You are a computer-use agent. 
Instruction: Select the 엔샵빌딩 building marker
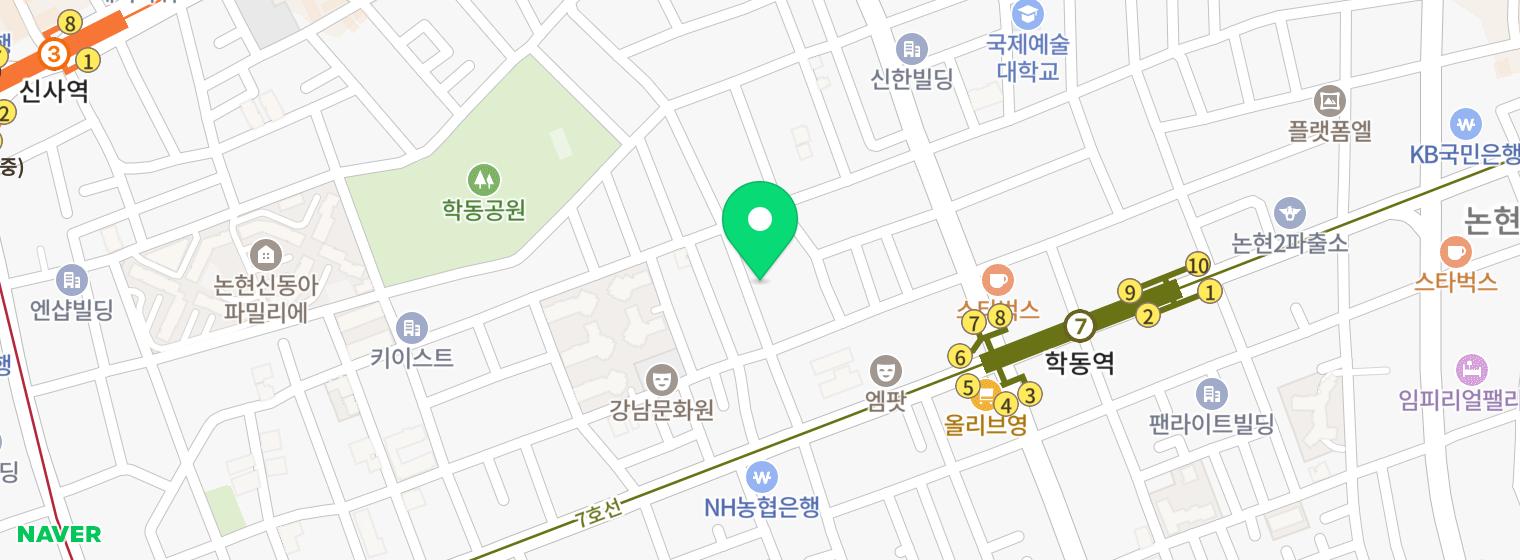tap(71, 281)
